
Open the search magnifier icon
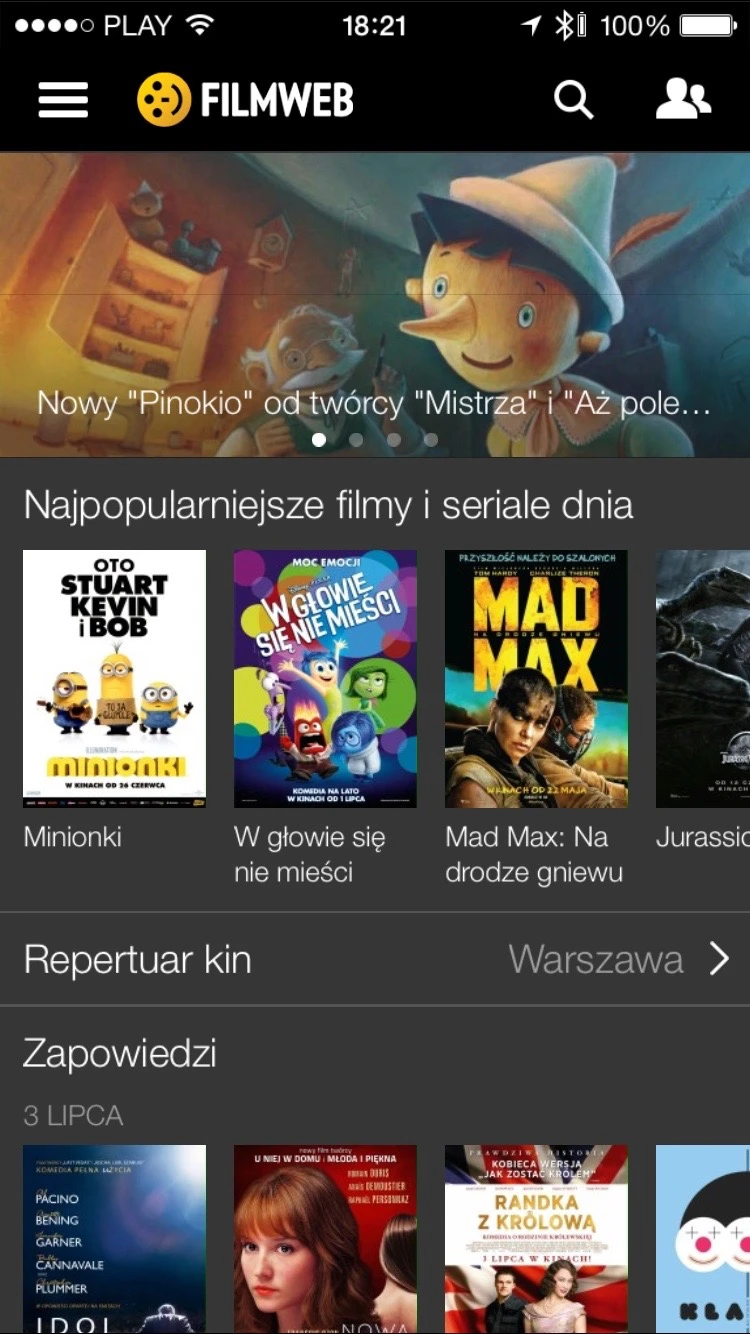[573, 100]
